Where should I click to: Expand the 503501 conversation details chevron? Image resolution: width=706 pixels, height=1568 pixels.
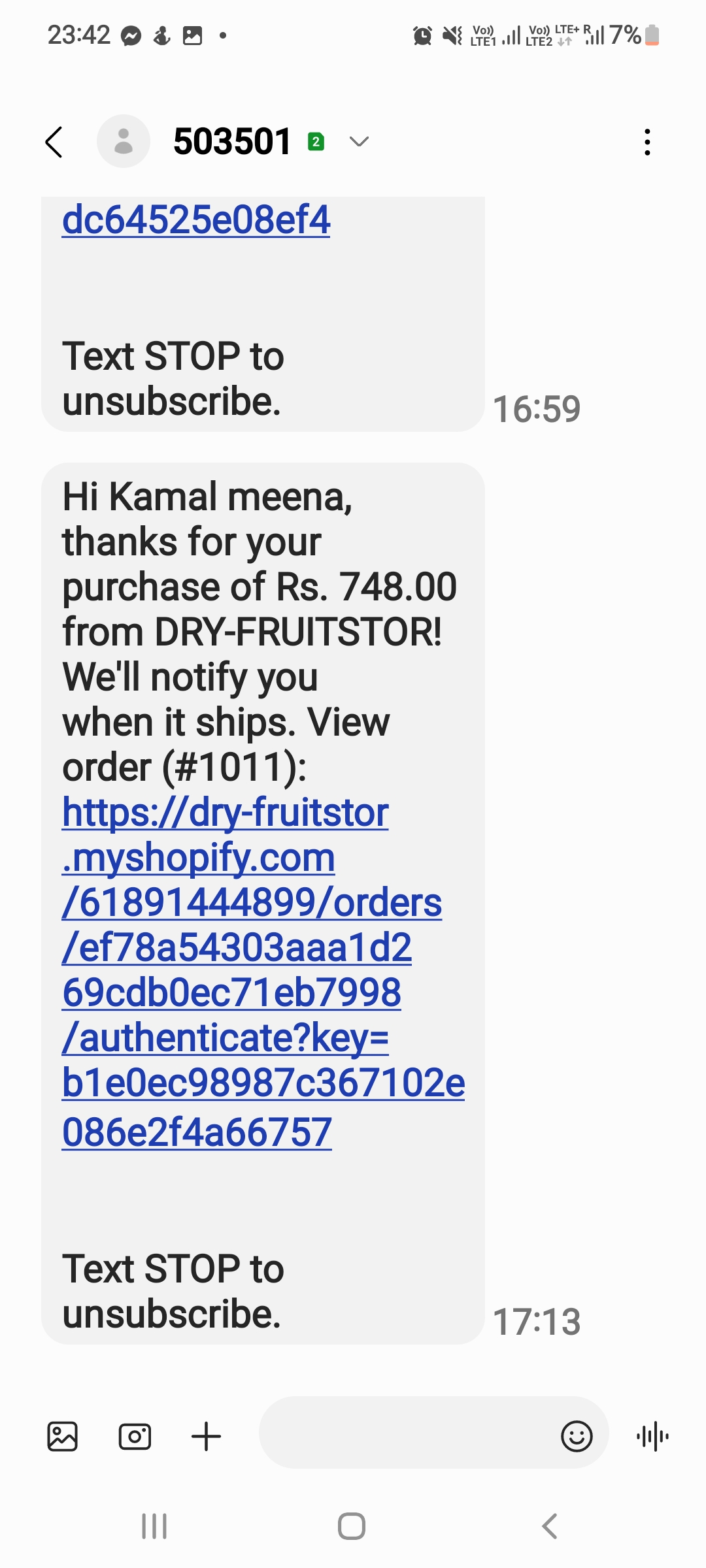pos(359,141)
